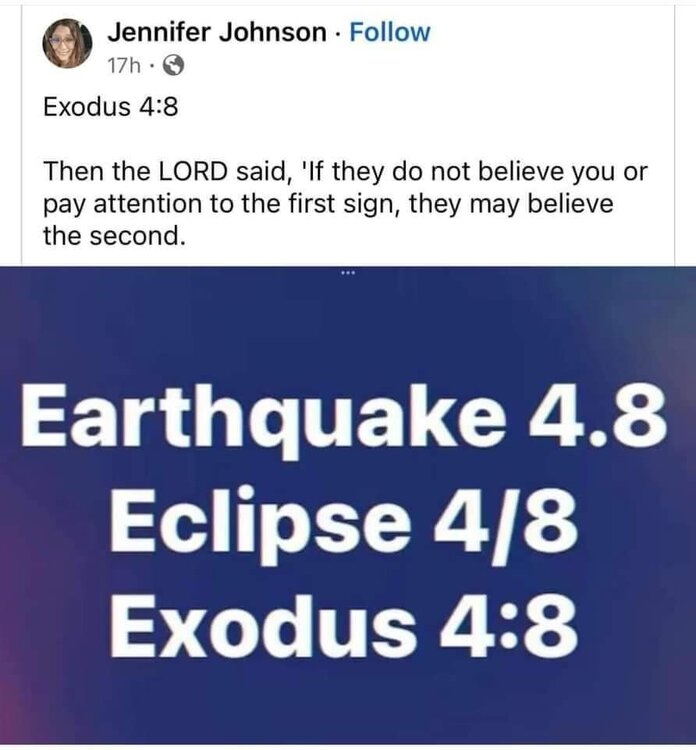
Task: Open Jennifer Johnson's profile picture
Action: [67, 44]
